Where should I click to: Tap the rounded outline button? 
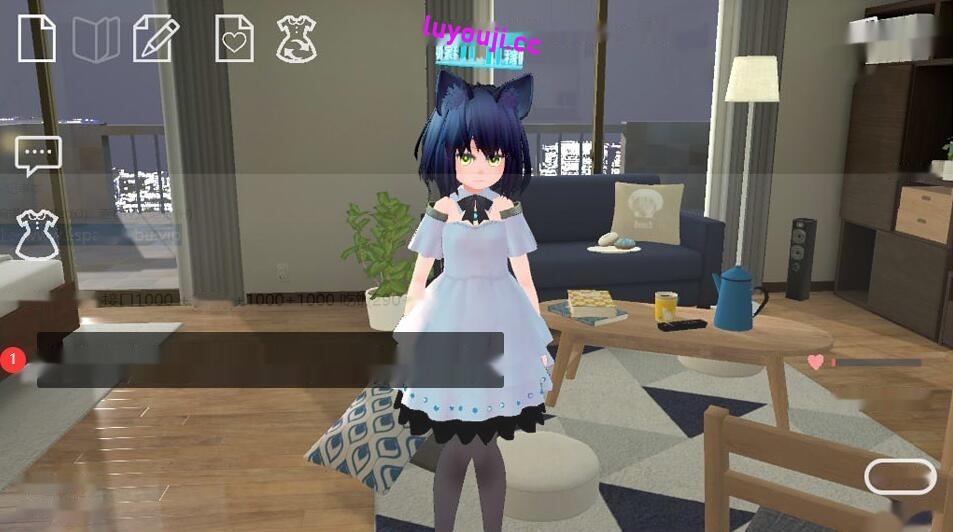pos(900,477)
